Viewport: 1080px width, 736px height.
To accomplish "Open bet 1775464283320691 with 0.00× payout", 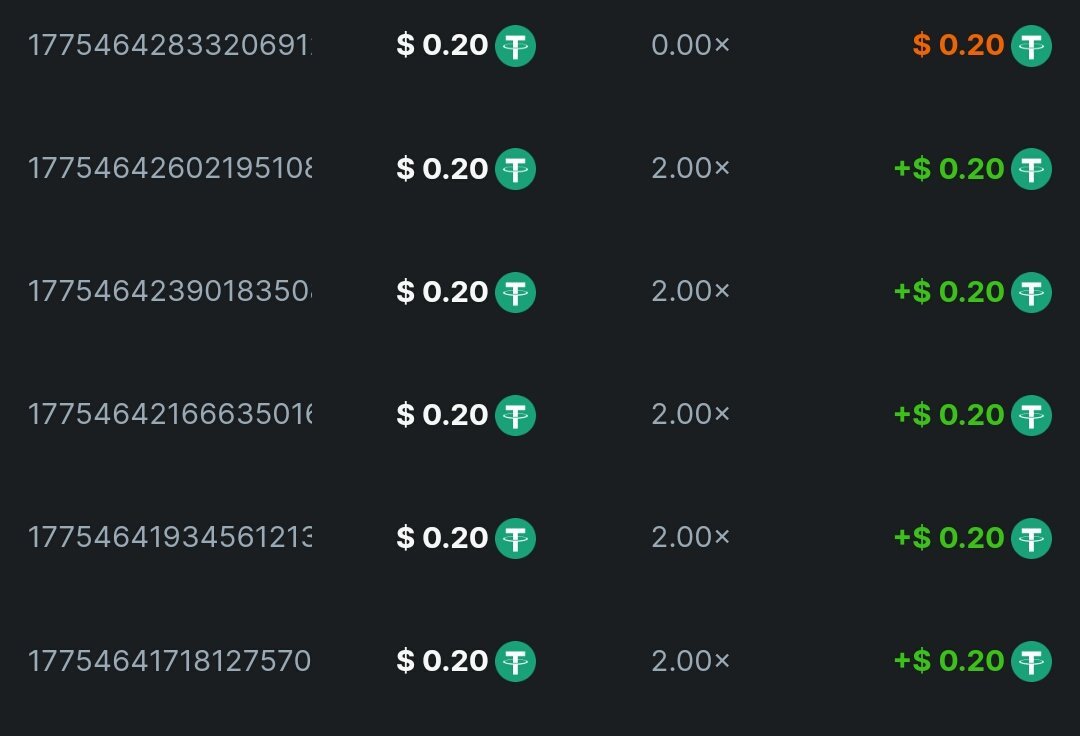I will click(170, 46).
